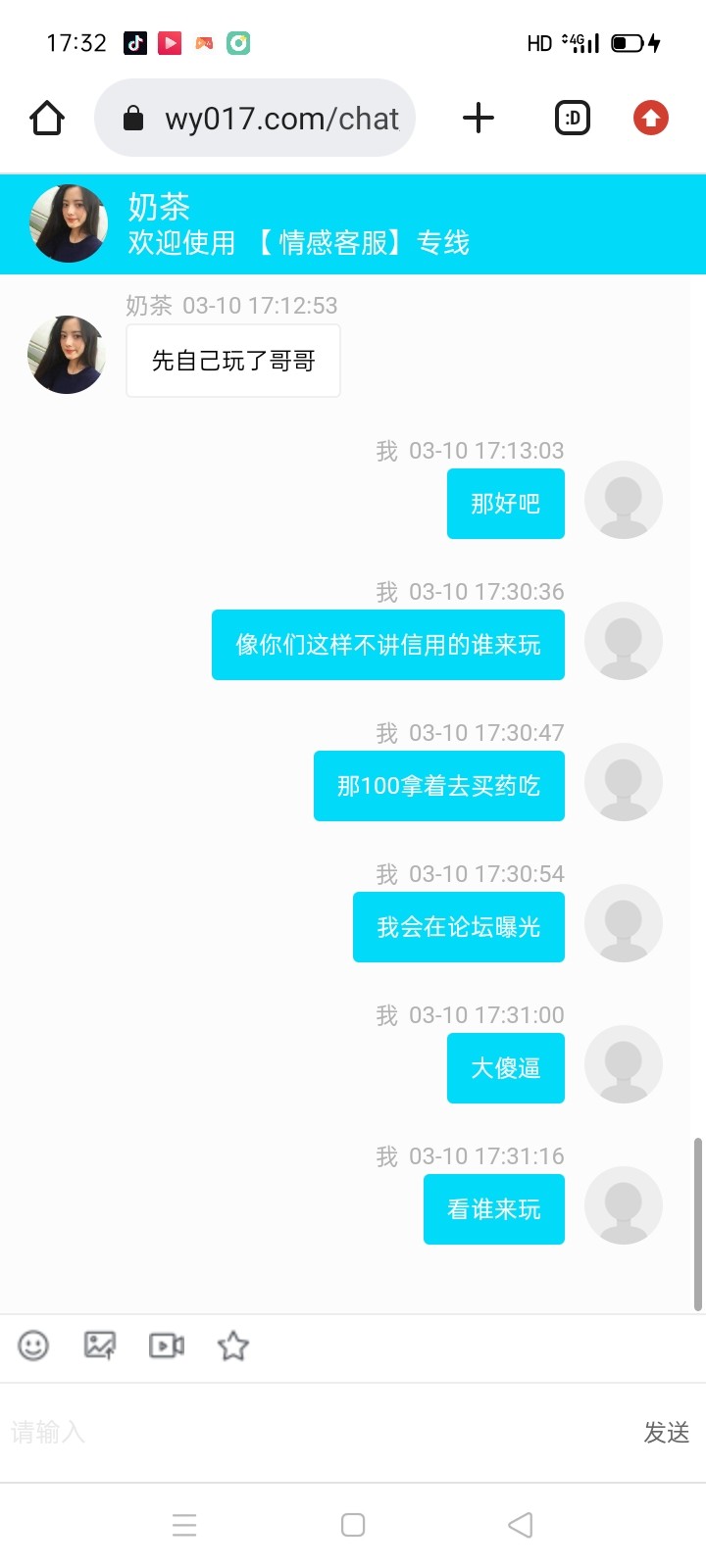The width and height of the screenshot is (706, 1568).
Task: Click the lock icon in the address bar
Action: (133, 118)
